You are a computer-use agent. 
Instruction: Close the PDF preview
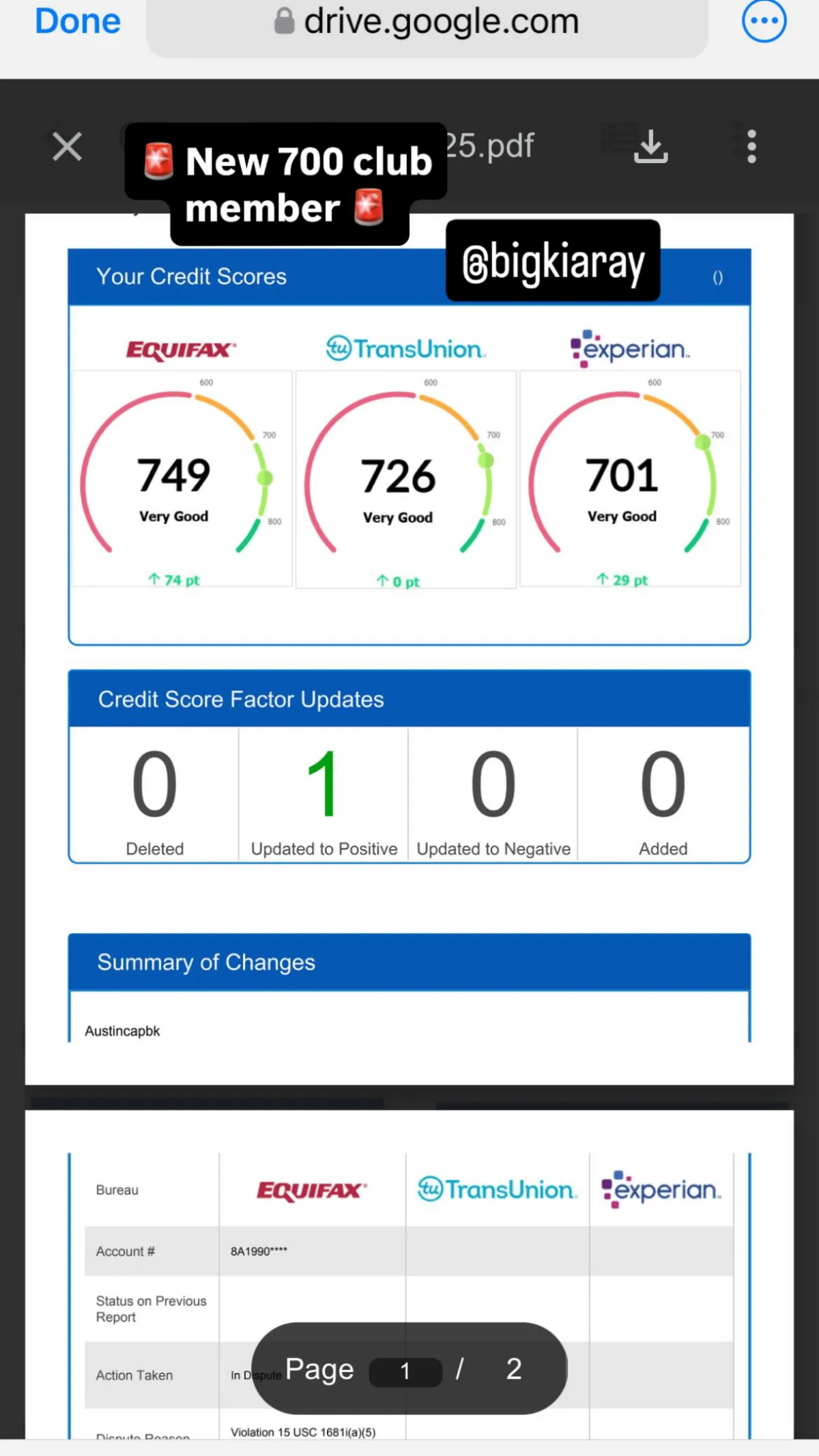[67, 147]
